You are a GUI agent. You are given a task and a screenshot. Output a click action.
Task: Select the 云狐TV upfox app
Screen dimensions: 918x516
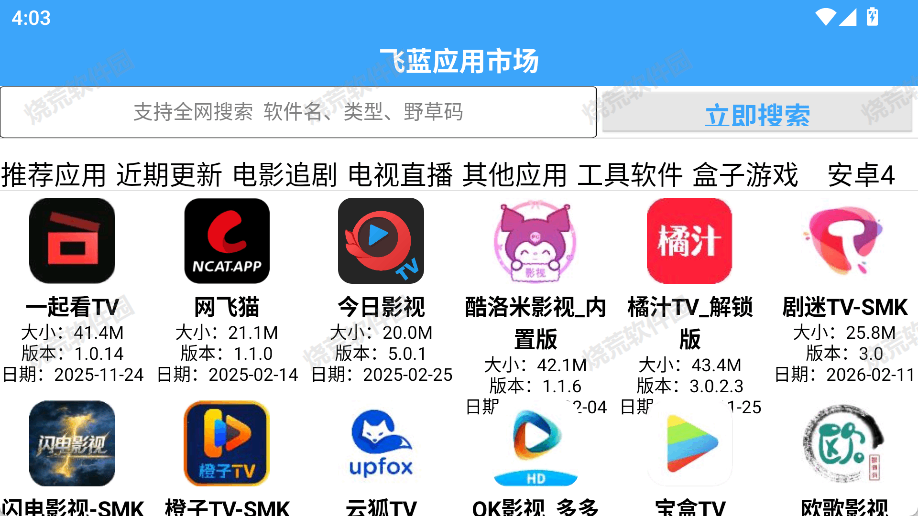[x=381, y=444]
